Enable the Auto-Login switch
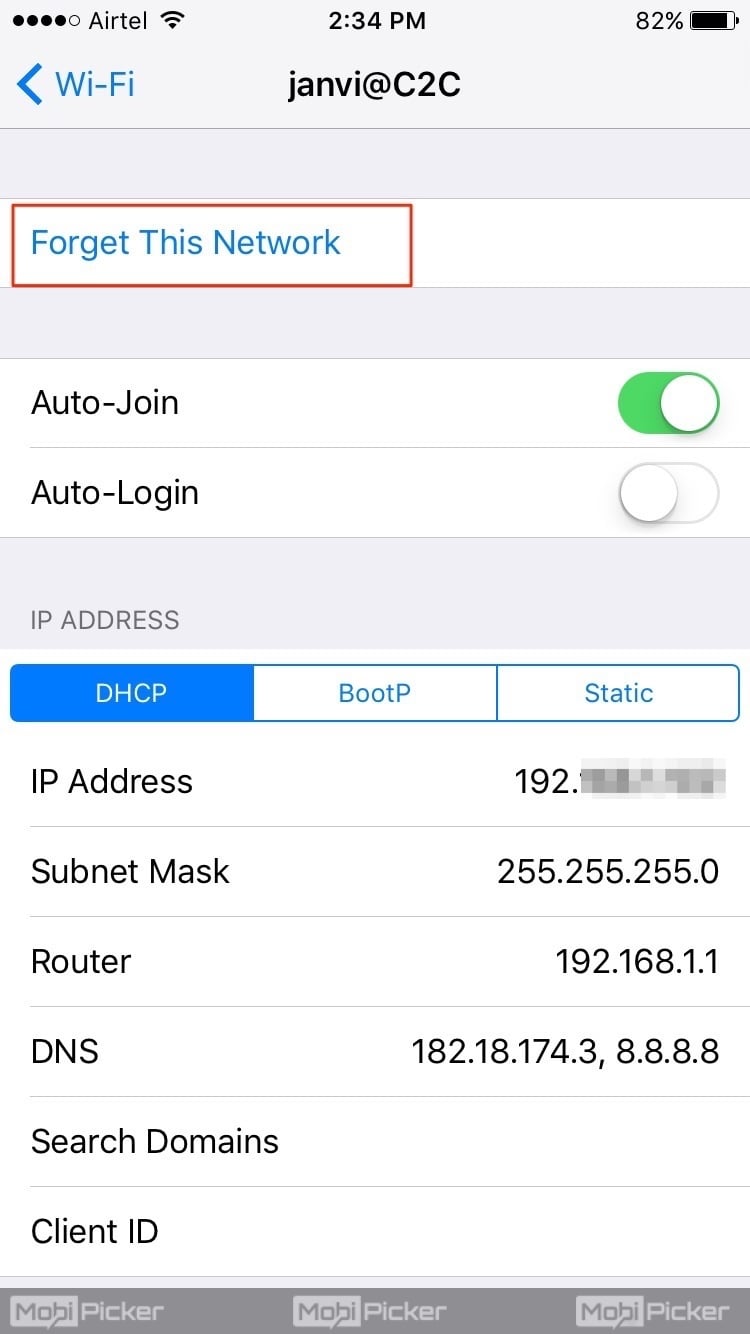The height and width of the screenshot is (1334, 750). [x=668, y=492]
